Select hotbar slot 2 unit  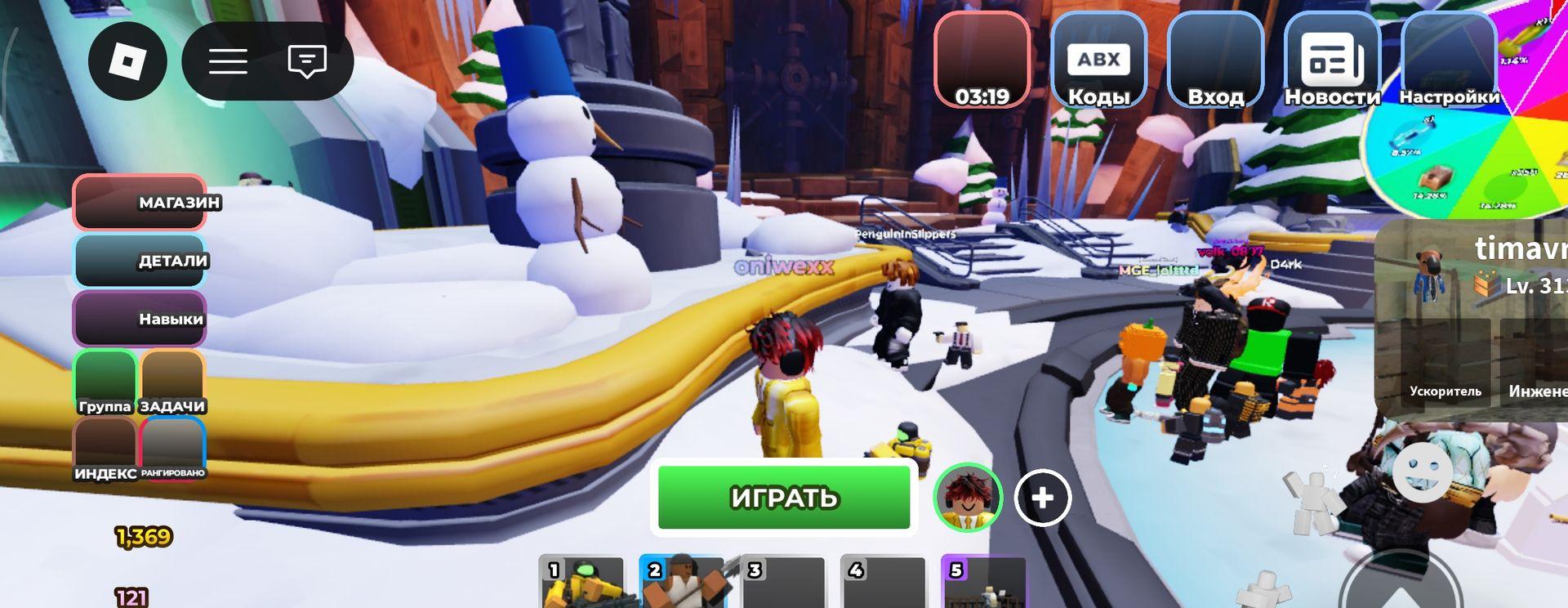(683, 582)
